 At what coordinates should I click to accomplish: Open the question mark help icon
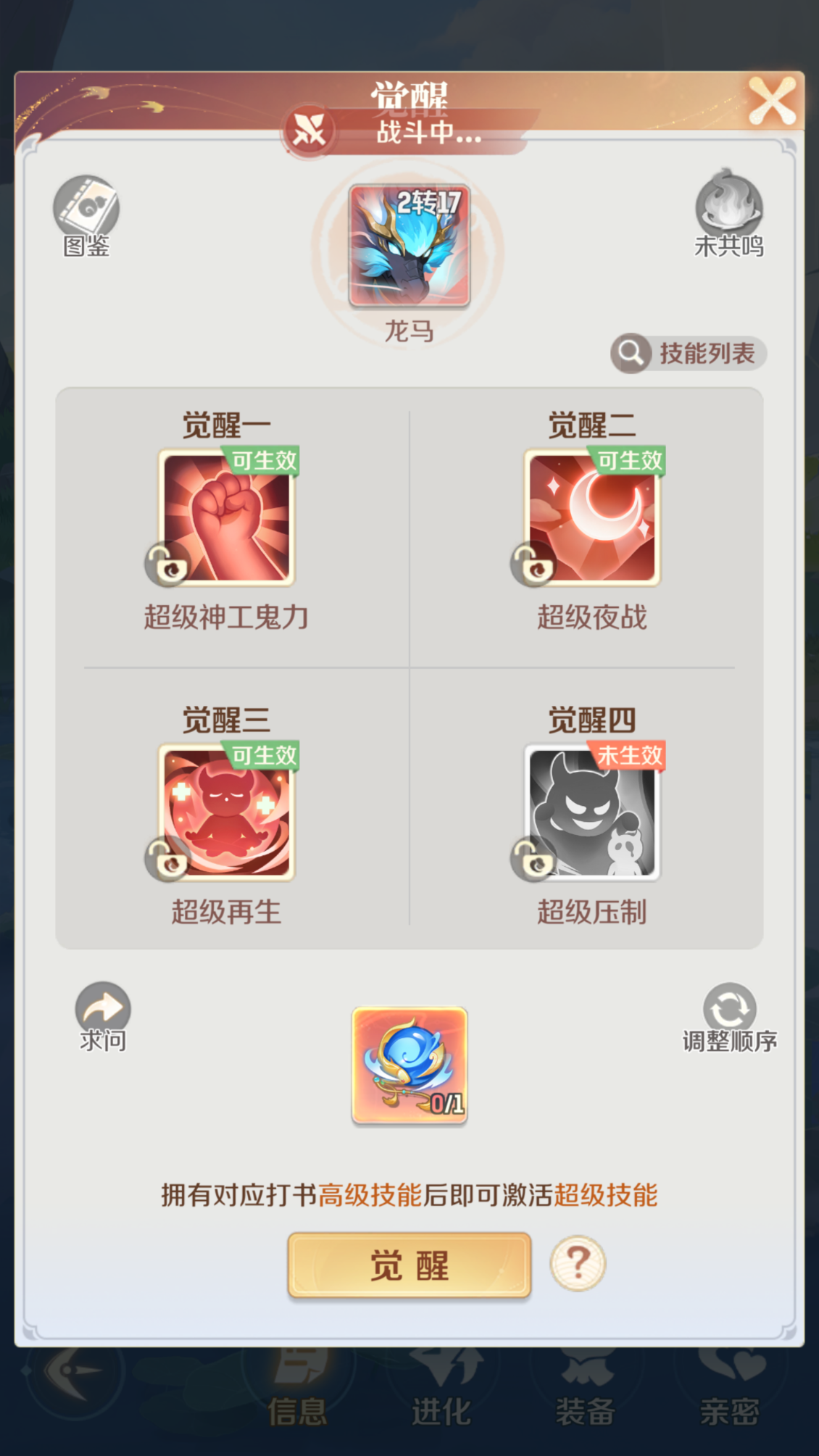(x=578, y=1264)
